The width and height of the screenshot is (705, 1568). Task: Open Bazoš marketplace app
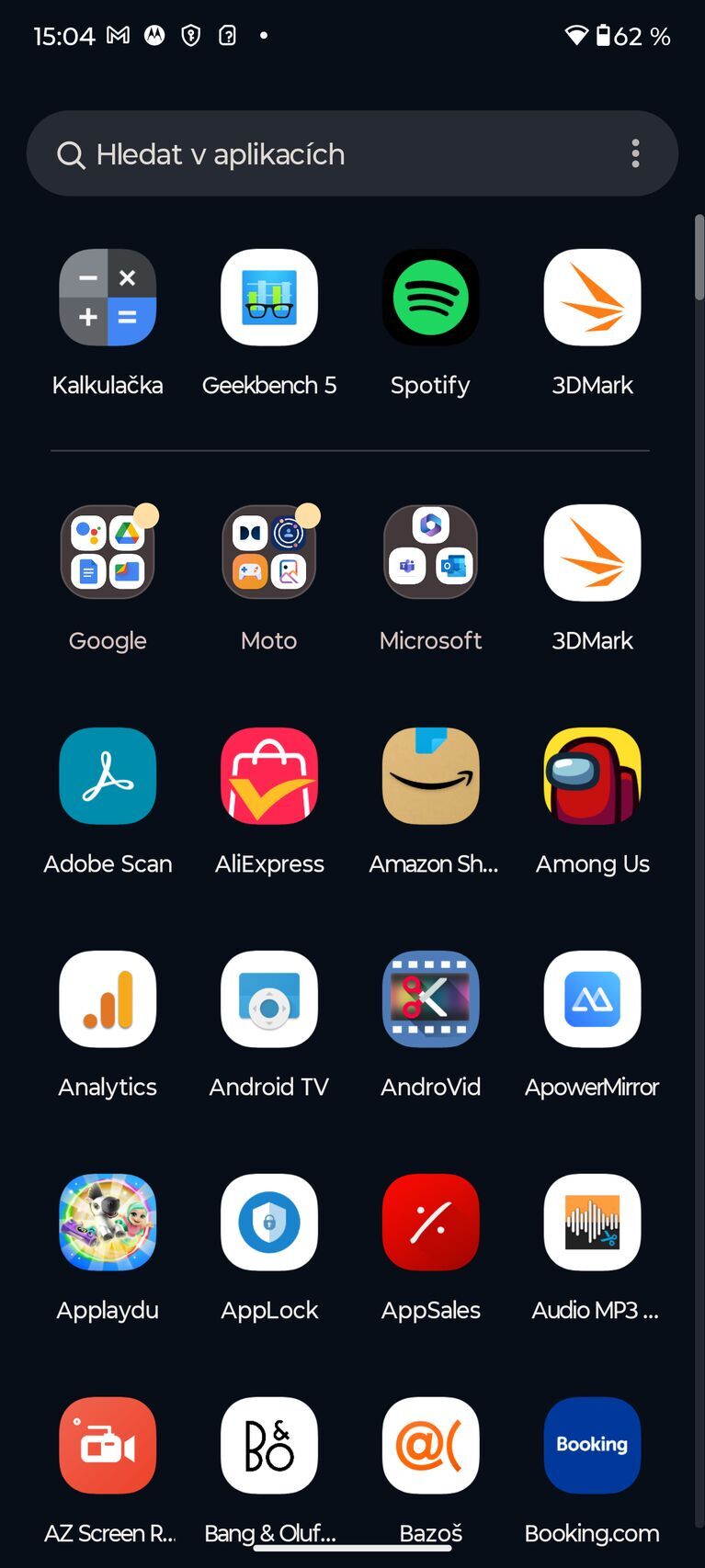click(x=429, y=1445)
